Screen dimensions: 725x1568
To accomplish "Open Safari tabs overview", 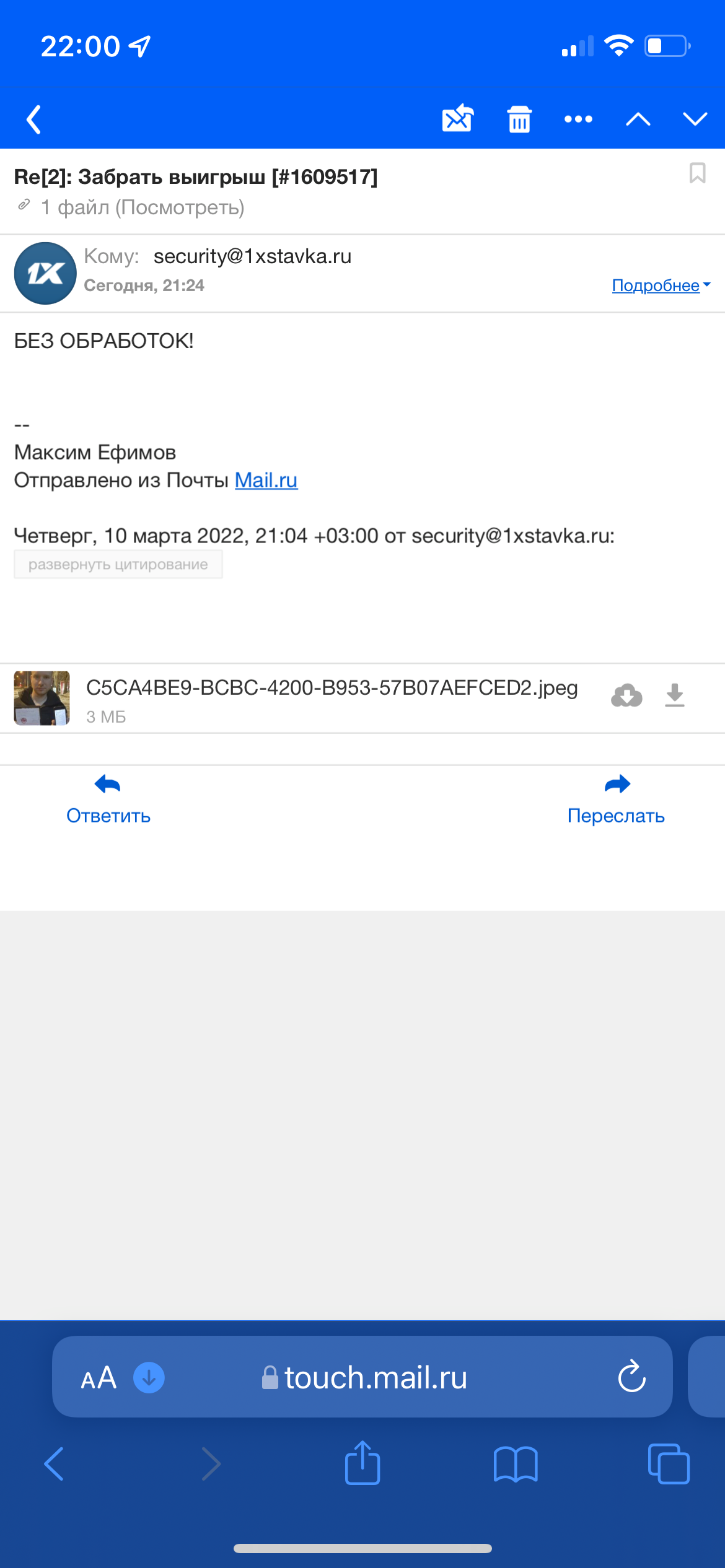I will point(668,1464).
